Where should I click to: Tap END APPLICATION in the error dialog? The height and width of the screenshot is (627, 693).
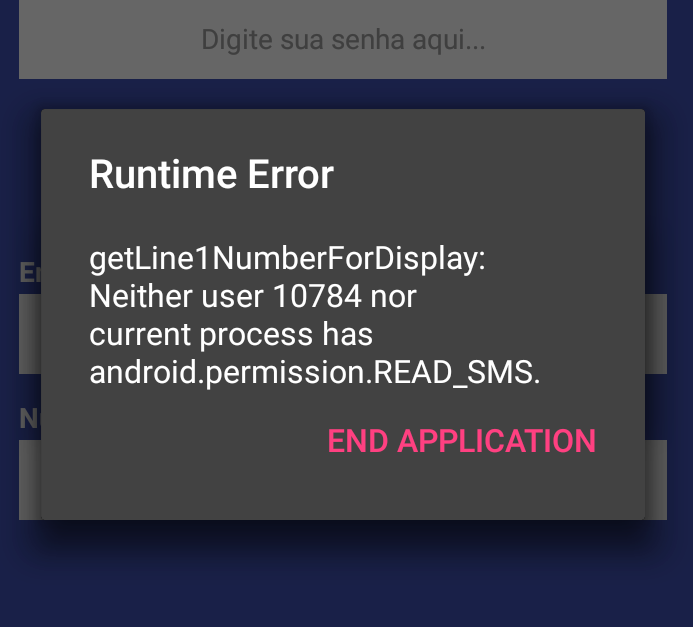(x=462, y=441)
